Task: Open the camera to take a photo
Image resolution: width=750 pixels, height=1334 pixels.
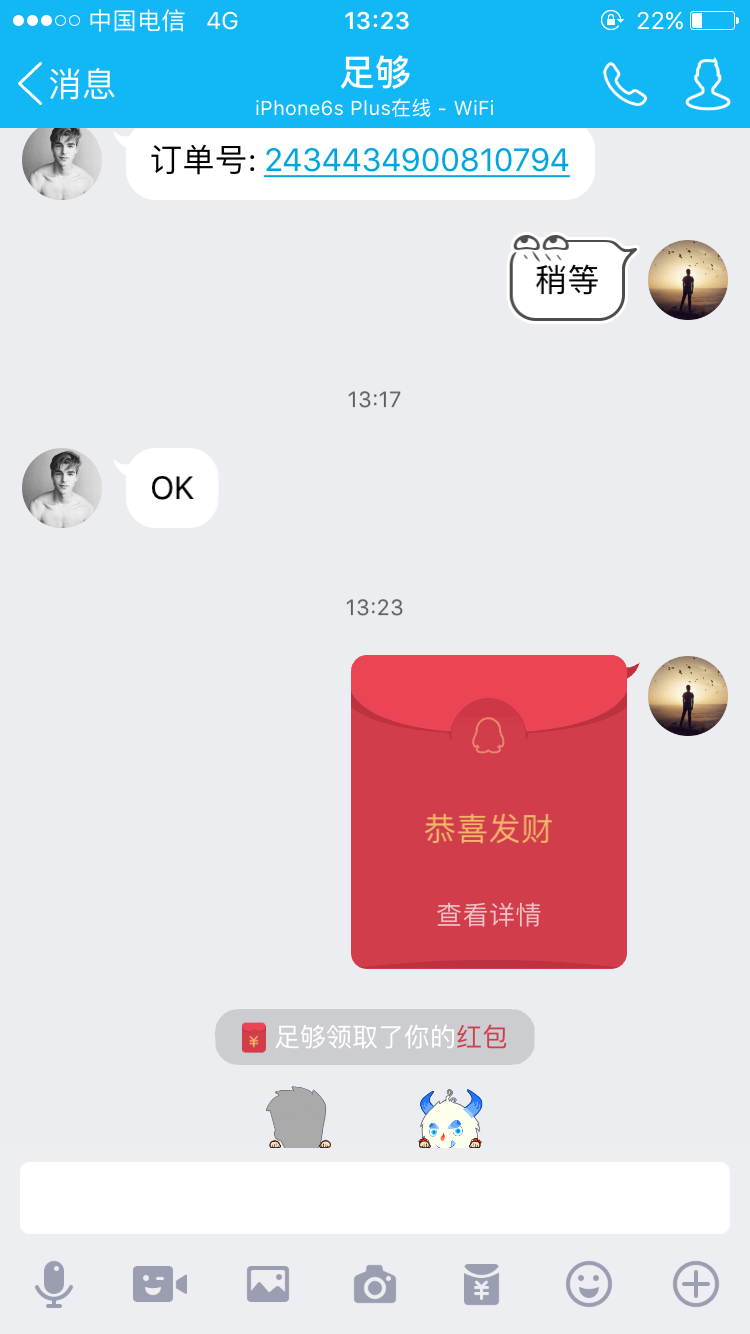Action: tap(375, 1284)
